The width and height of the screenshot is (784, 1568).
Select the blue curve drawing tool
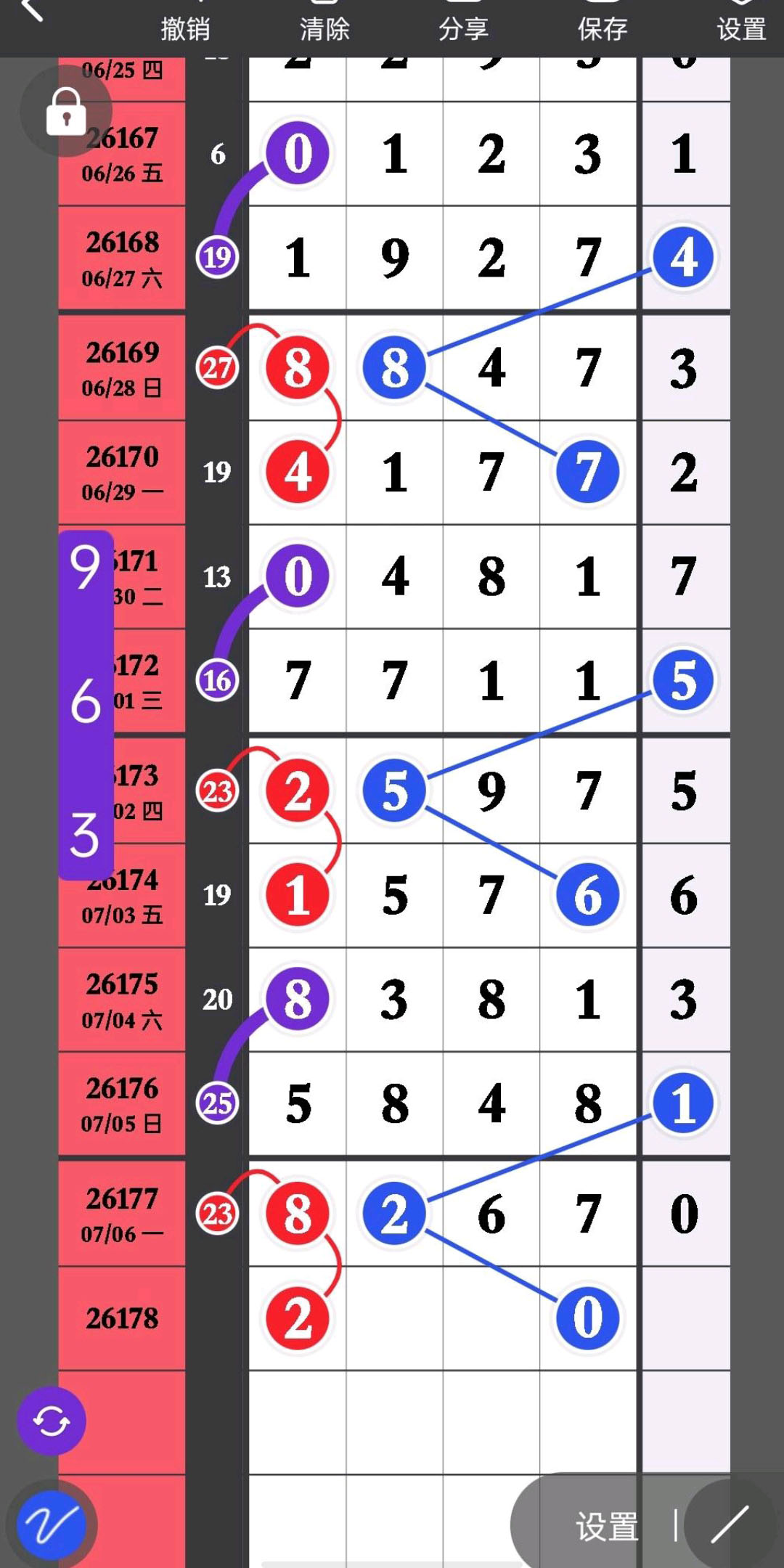(52, 1525)
